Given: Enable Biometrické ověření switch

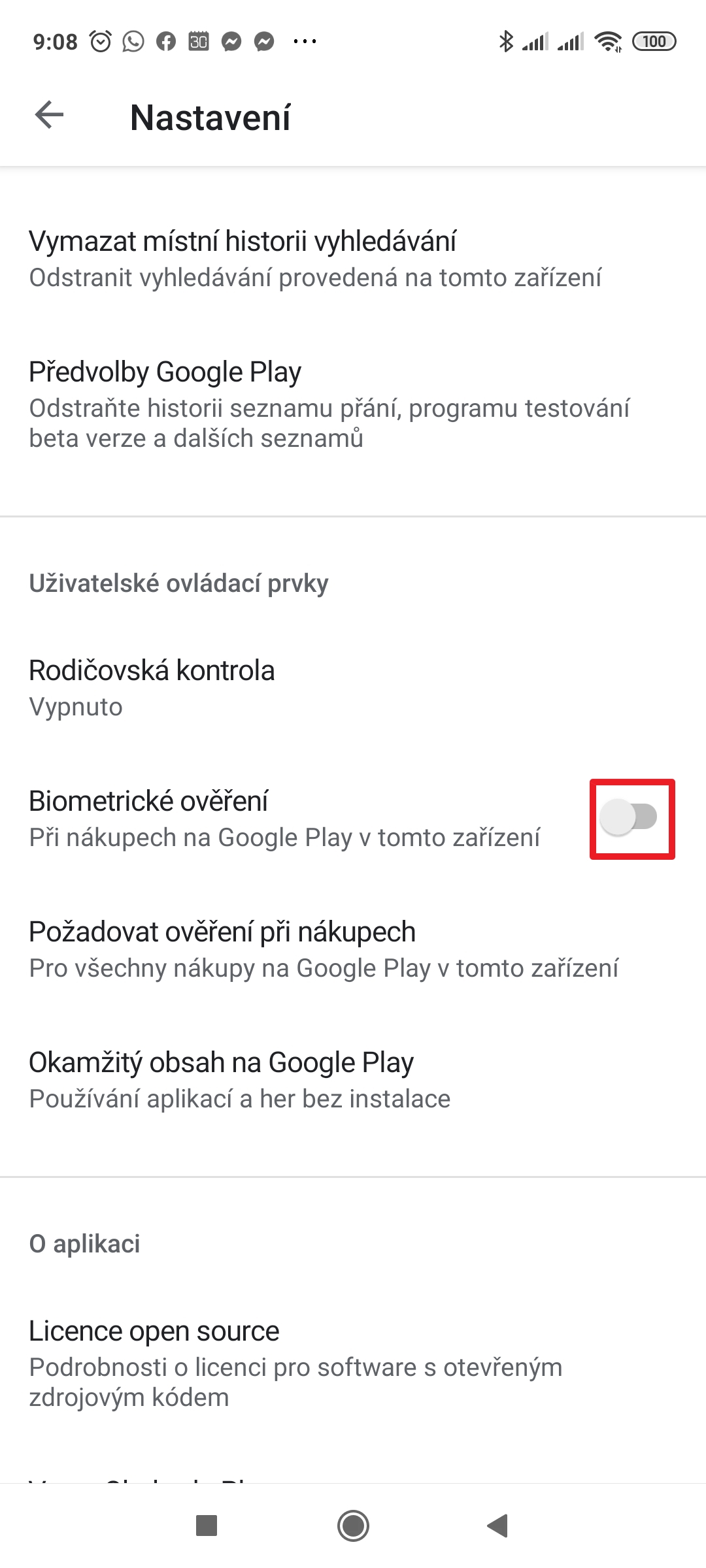Looking at the screenshot, I should click(x=630, y=818).
